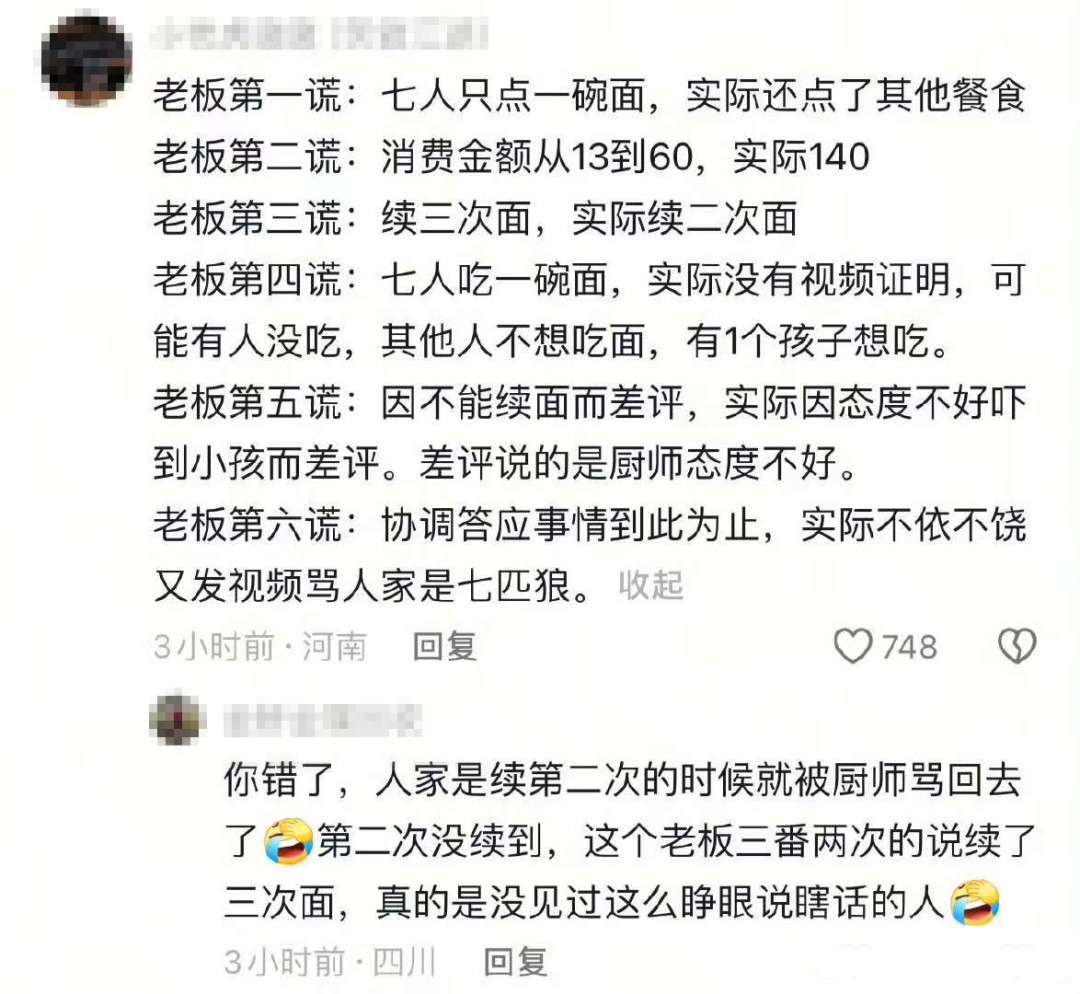Open the 四川 replier's avatar profile
This screenshot has width=1080, height=994.
(x=177, y=719)
